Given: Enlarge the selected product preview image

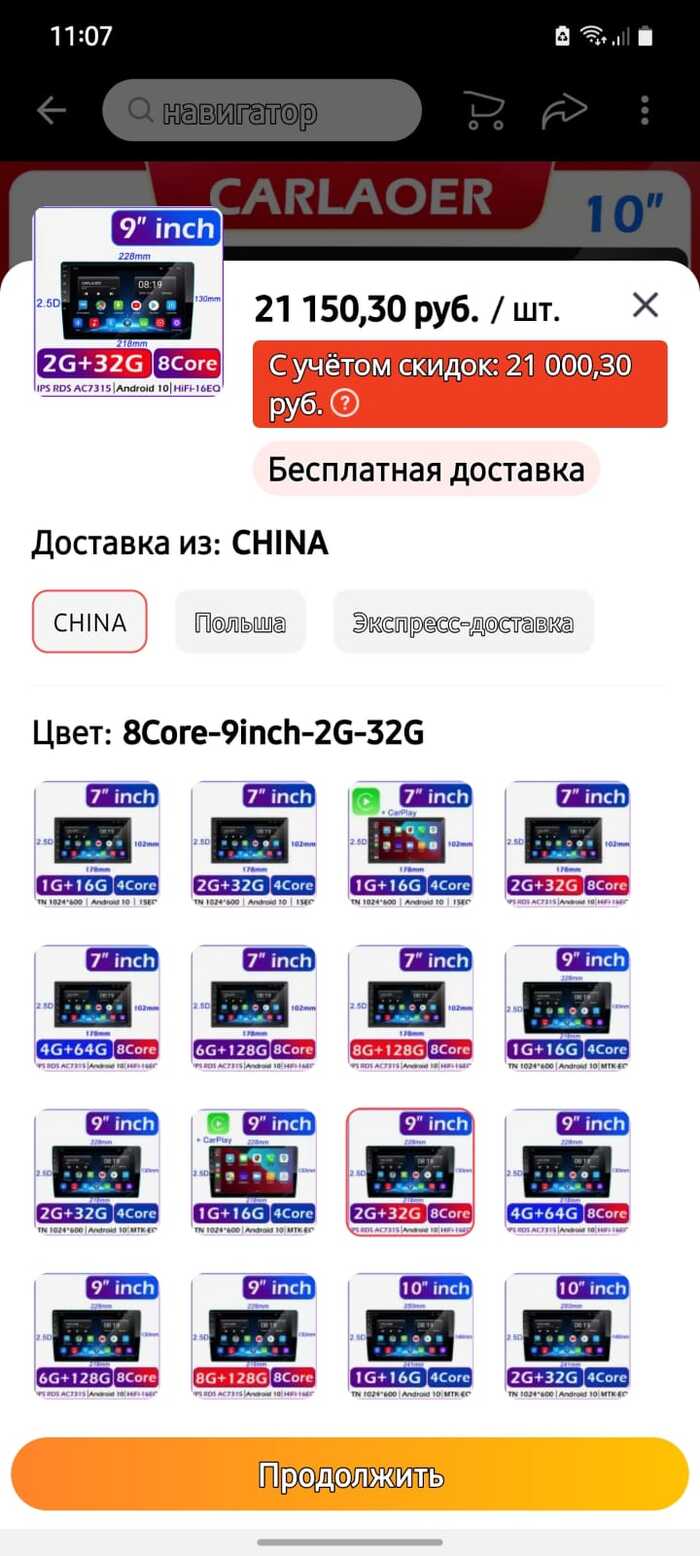Looking at the screenshot, I should click(x=128, y=301).
